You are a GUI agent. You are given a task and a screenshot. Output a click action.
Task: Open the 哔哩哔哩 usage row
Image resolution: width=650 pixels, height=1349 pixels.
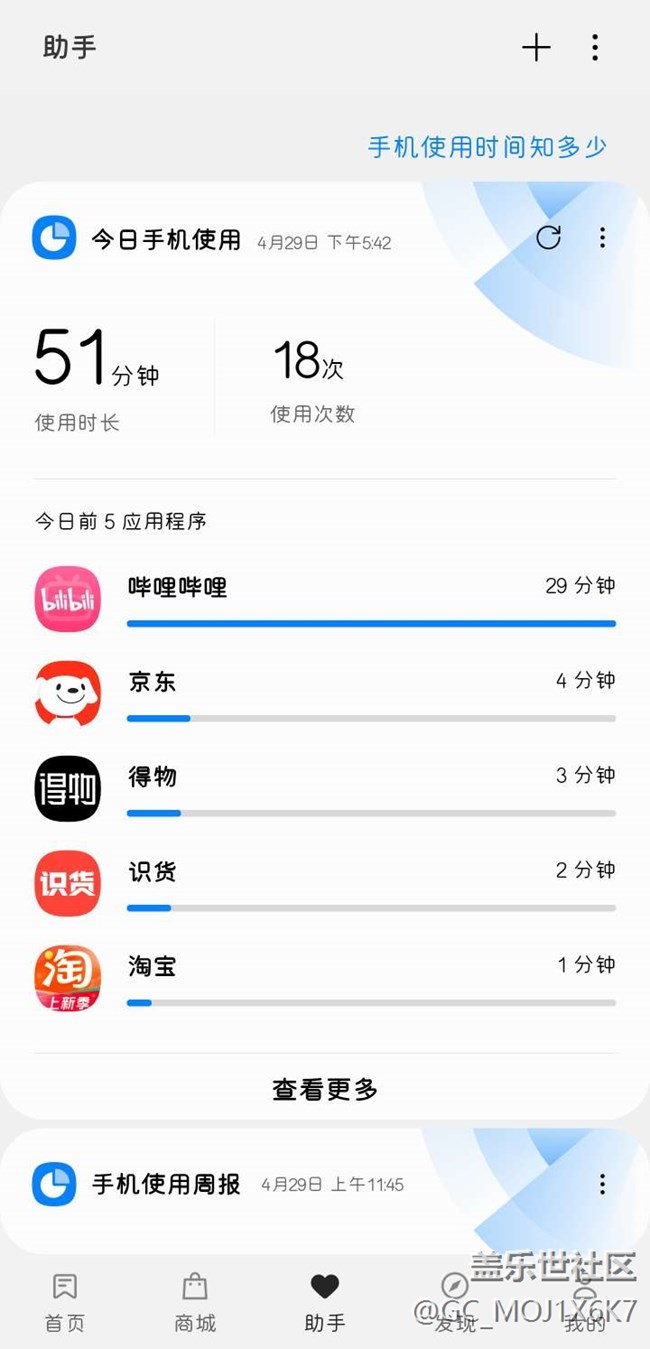click(325, 599)
